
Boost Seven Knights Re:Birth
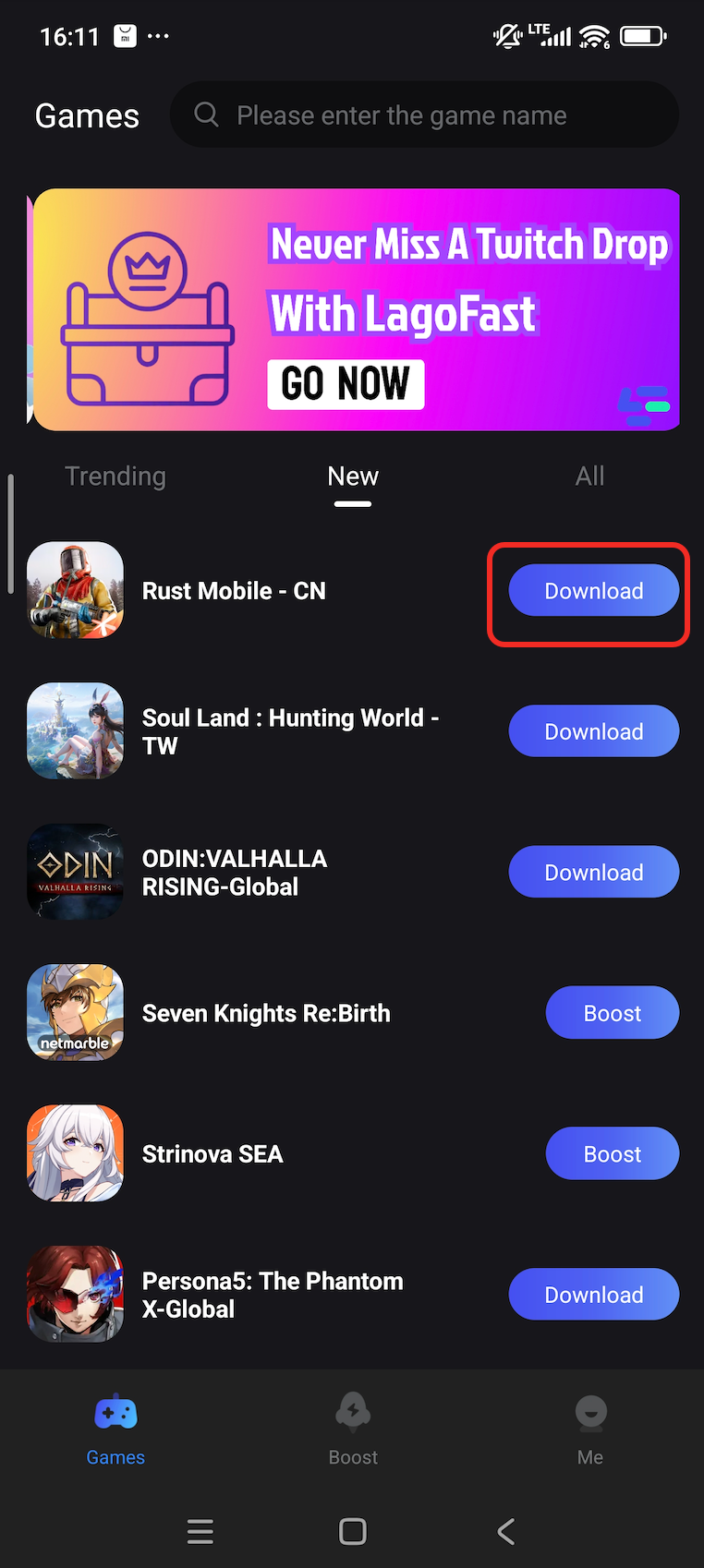coord(612,1013)
